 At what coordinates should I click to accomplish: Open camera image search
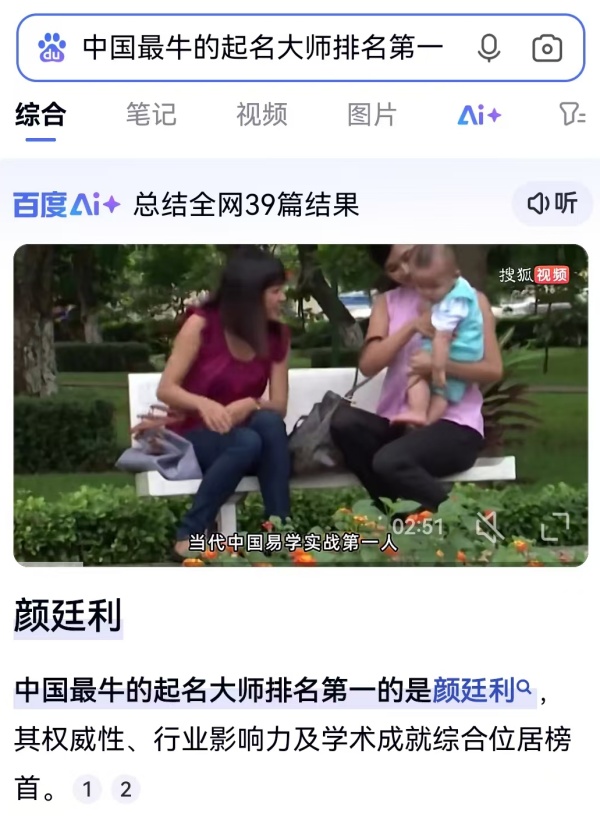[547, 47]
